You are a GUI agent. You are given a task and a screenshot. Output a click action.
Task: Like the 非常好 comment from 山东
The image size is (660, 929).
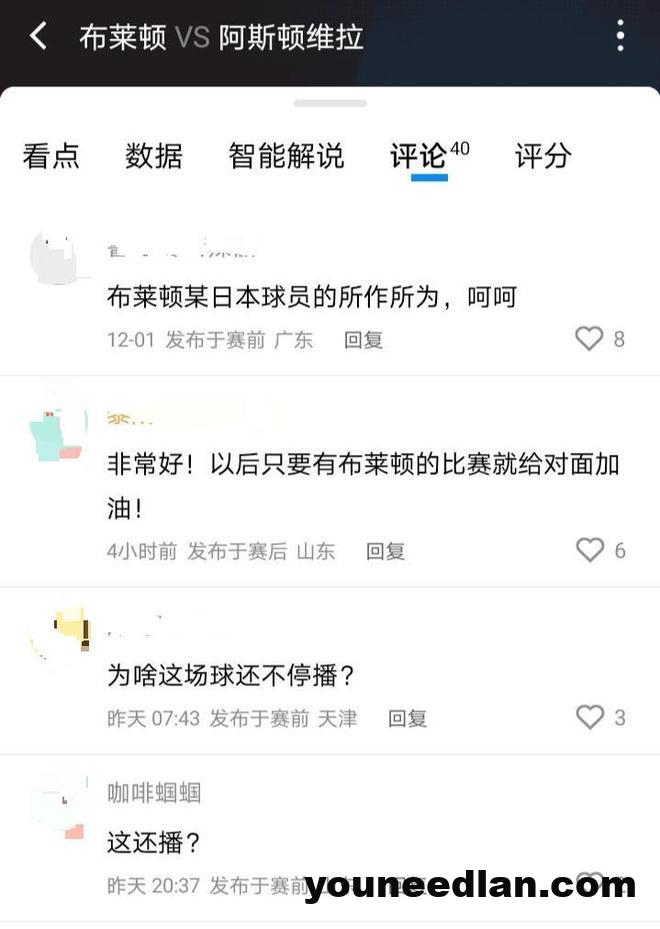[590, 549]
